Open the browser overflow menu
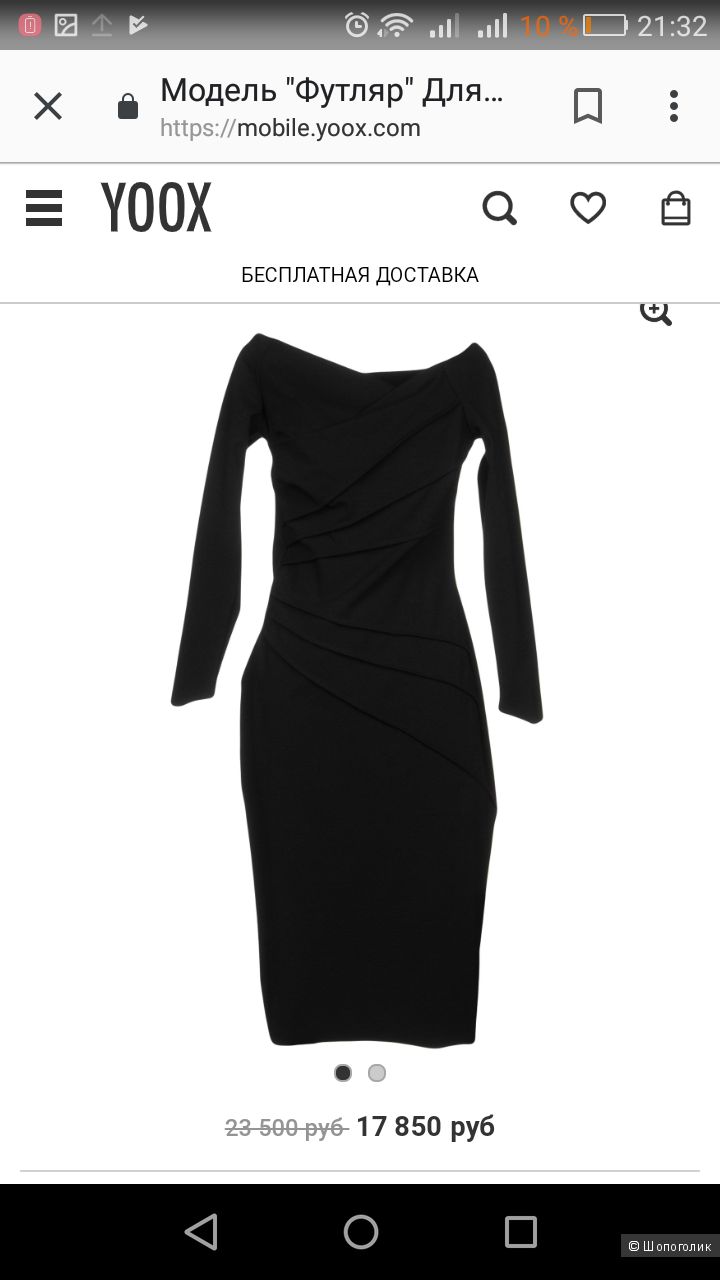The width and height of the screenshot is (720, 1280). (674, 106)
